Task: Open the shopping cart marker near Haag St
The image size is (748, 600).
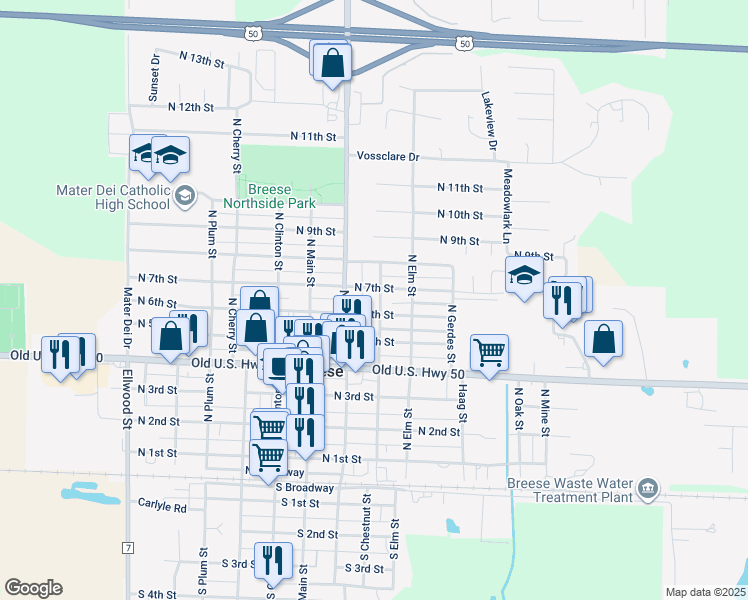Action: click(x=489, y=352)
